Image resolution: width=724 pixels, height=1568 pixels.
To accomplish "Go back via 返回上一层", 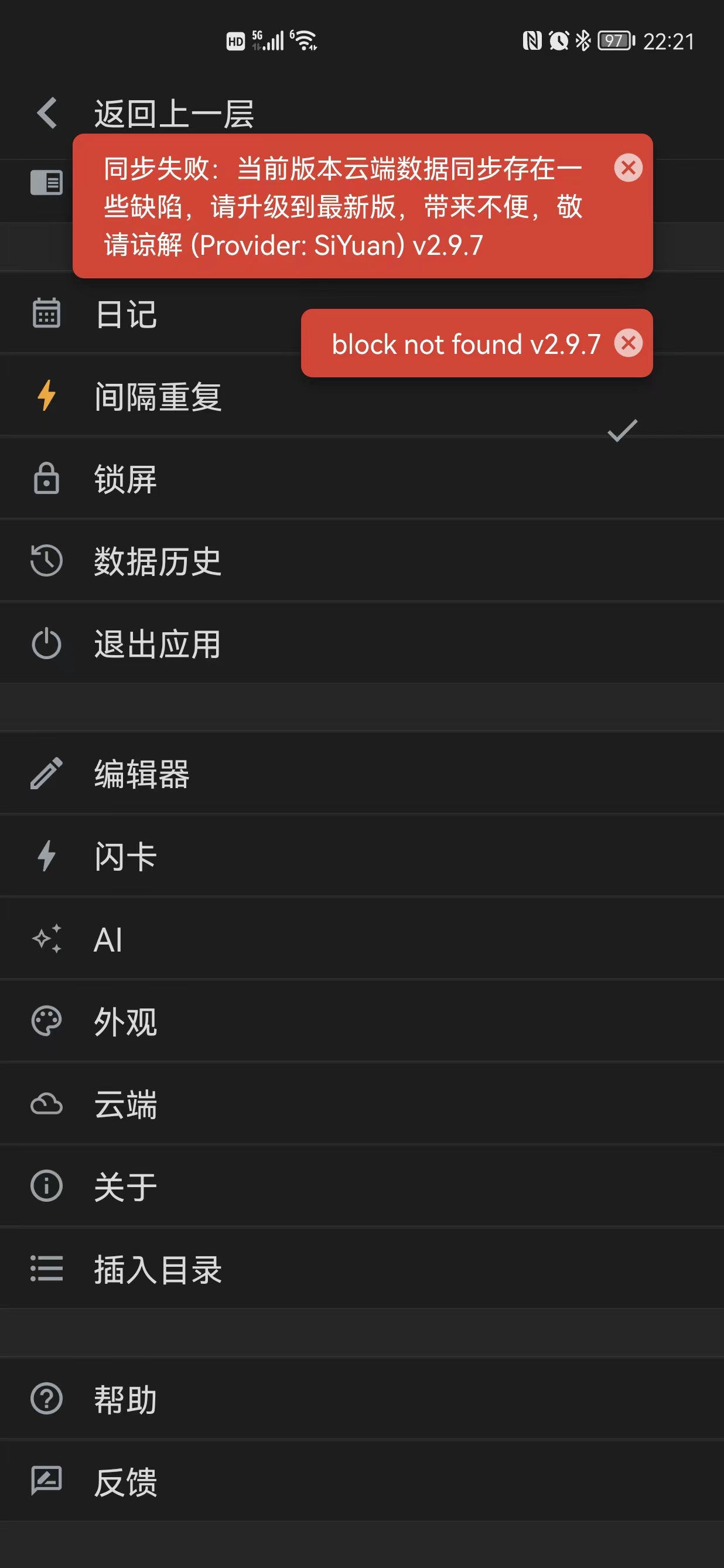I will pyautogui.click(x=146, y=113).
